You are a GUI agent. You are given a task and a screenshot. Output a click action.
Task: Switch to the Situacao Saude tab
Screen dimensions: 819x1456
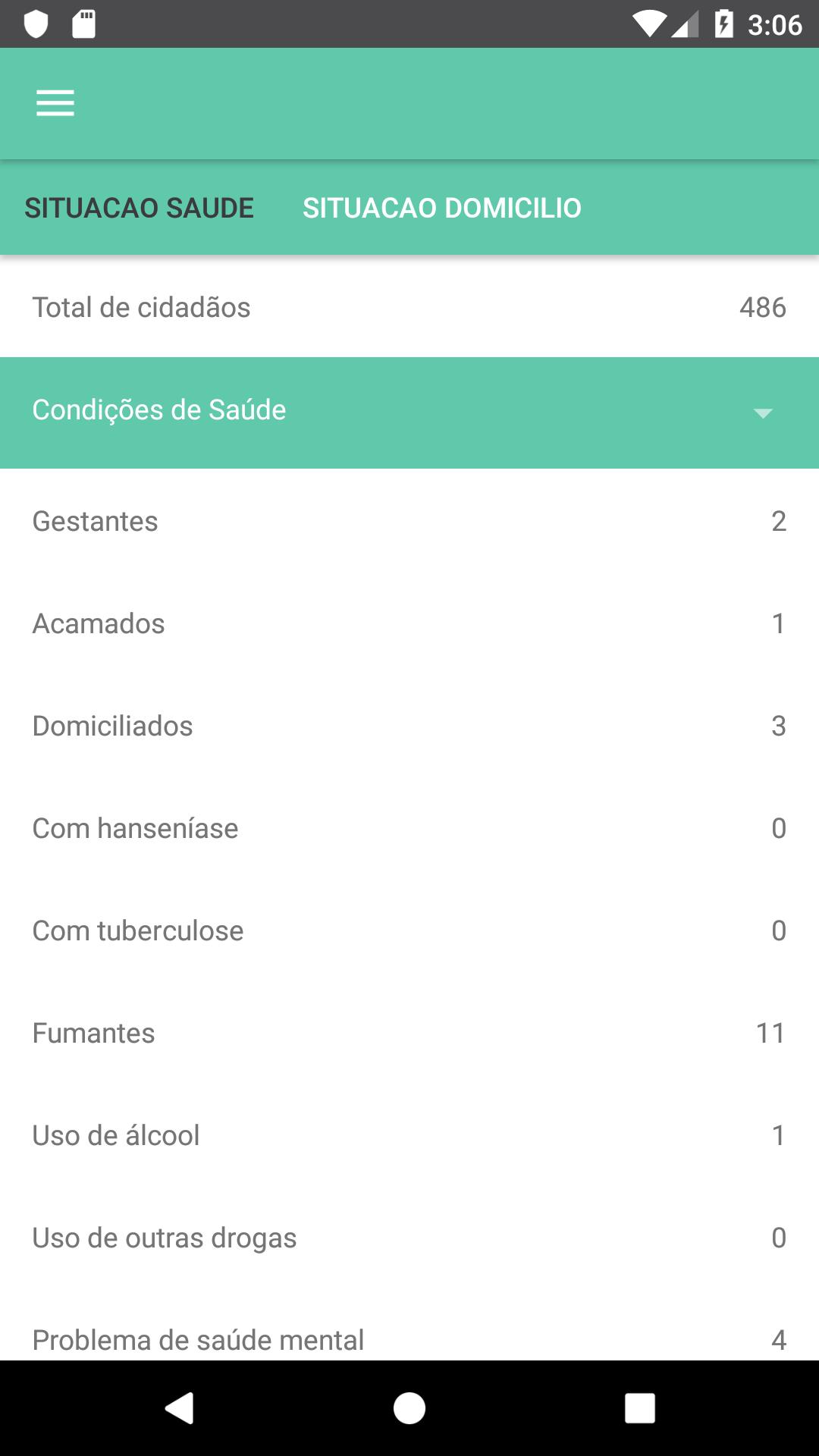(x=139, y=208)
